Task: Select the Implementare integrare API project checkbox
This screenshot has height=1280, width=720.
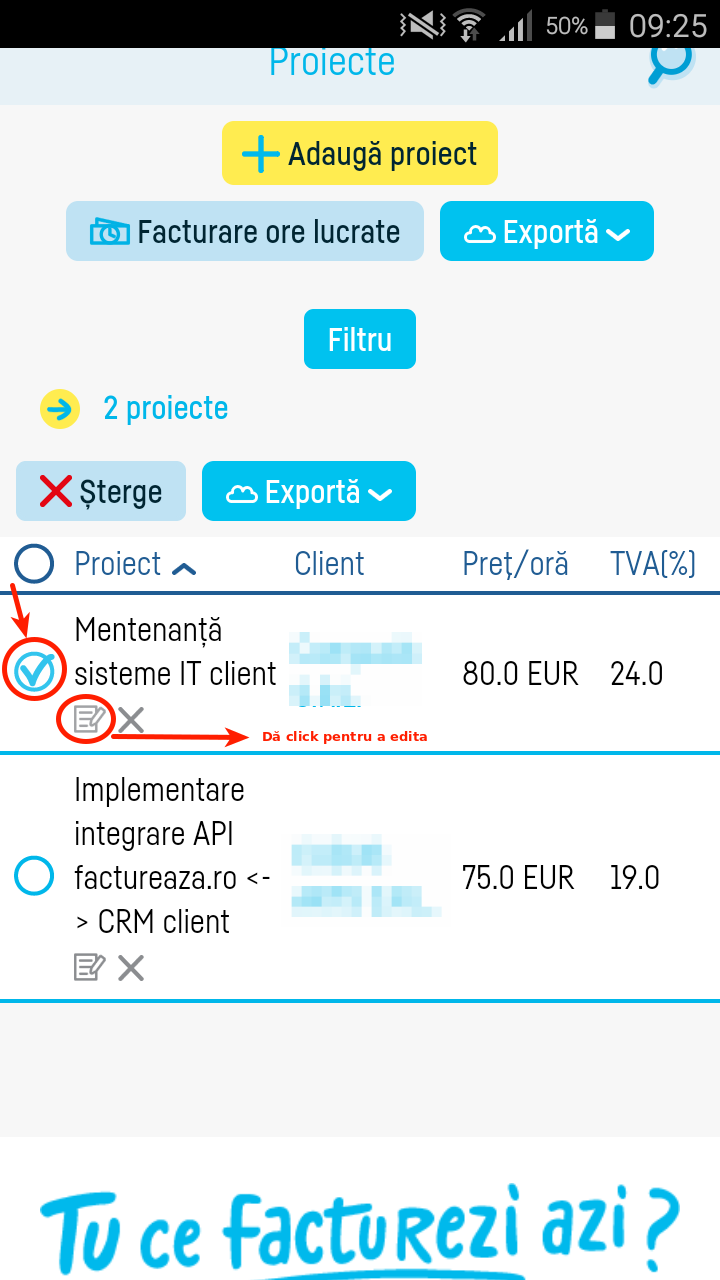Action: point(34,877)
